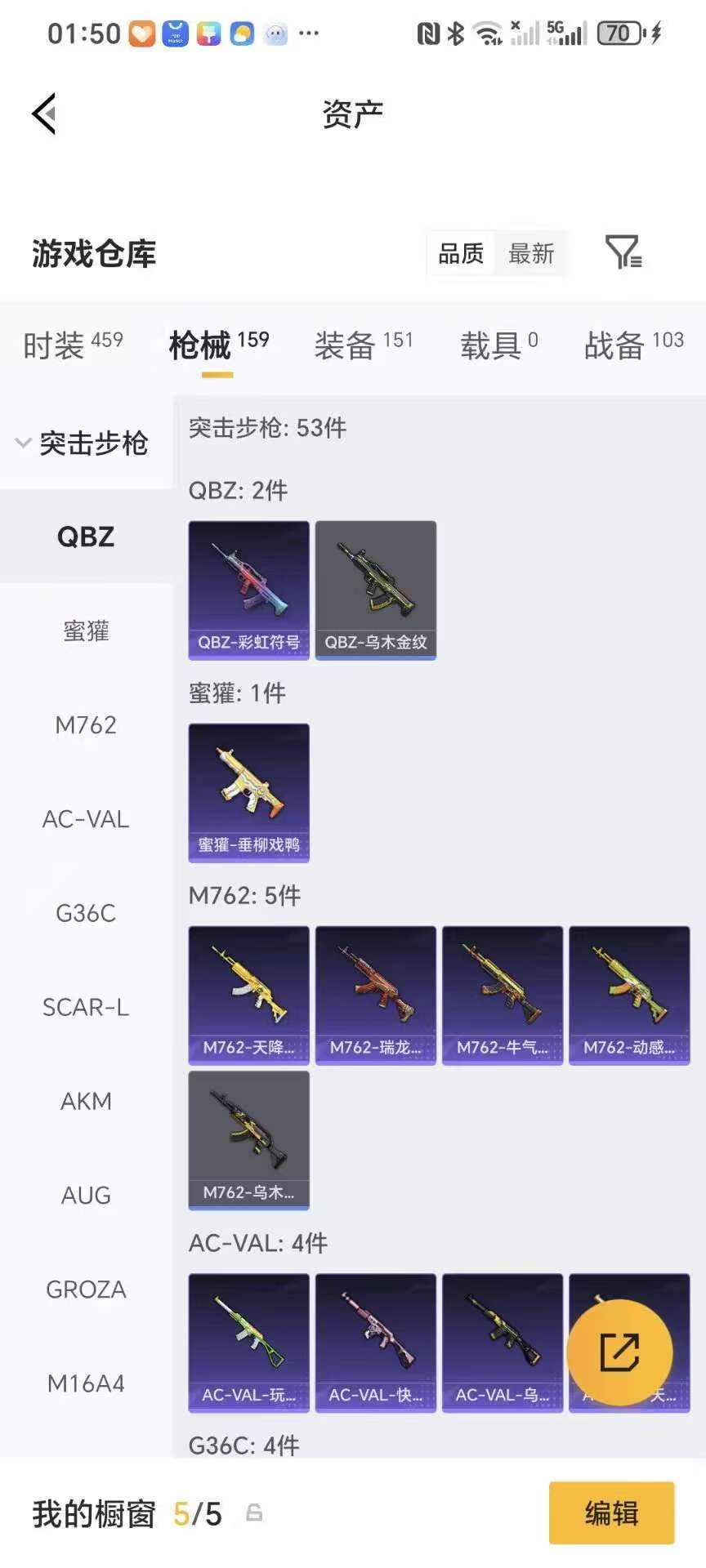Tap the heart app icon in status bar
Image resolution: width=706 pixels, height=1568 pixels.
141,33
